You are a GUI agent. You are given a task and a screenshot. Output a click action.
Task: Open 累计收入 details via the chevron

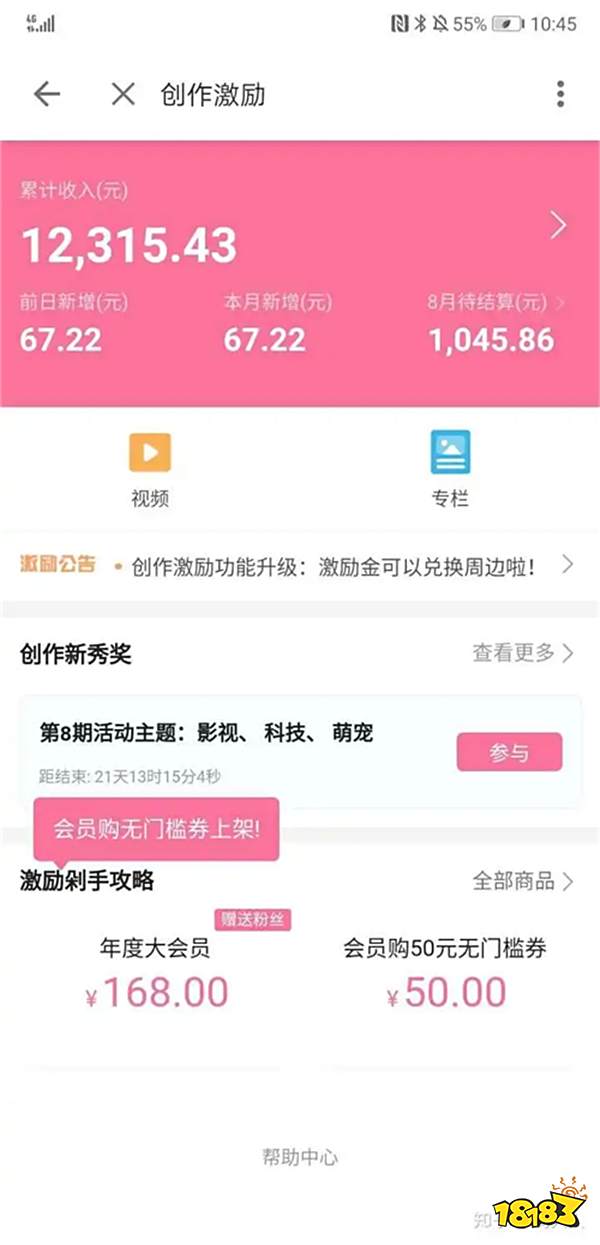pyautogui.click(x=558, y=226)
